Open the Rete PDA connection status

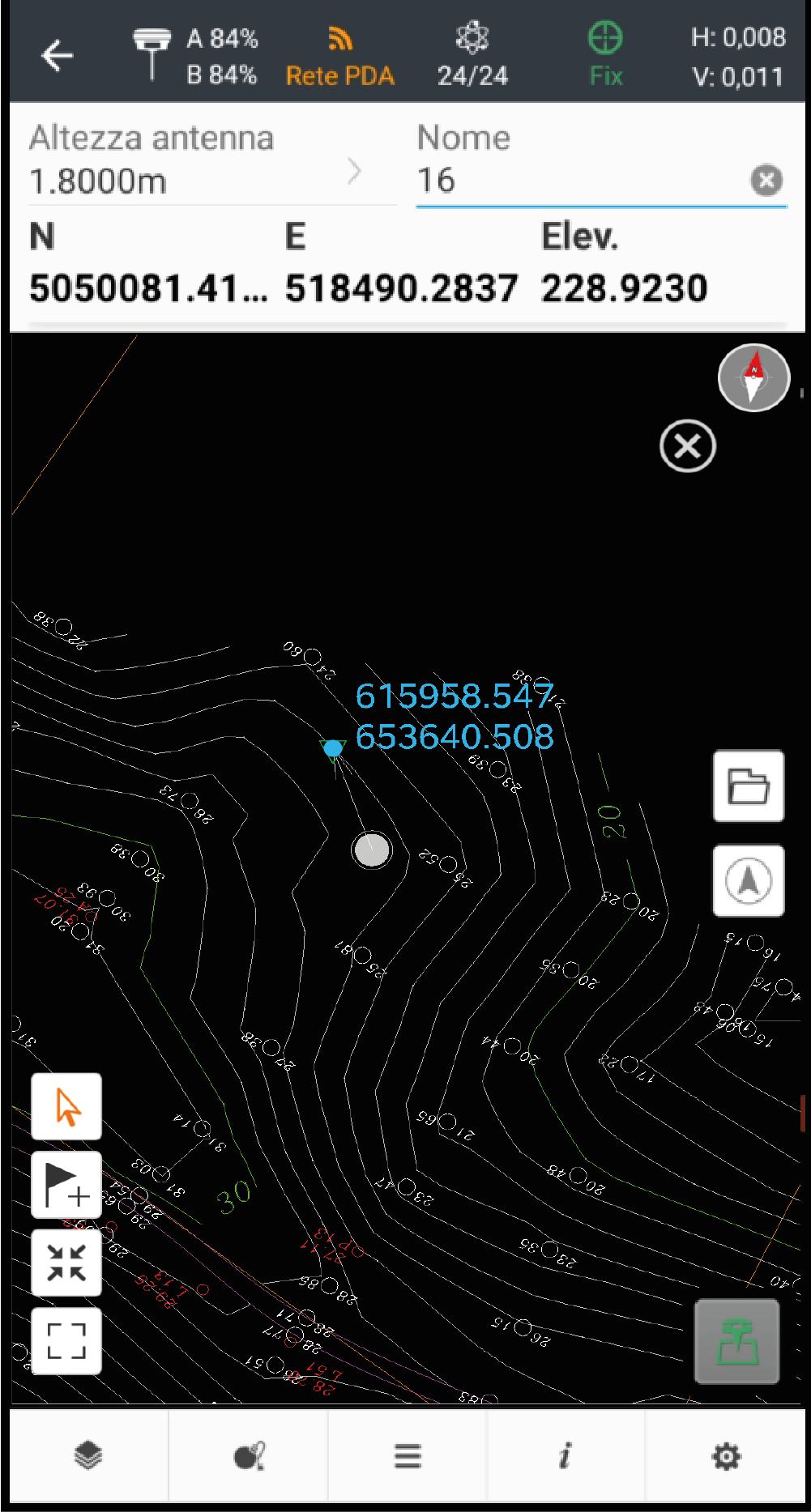(x=340, y=57)
